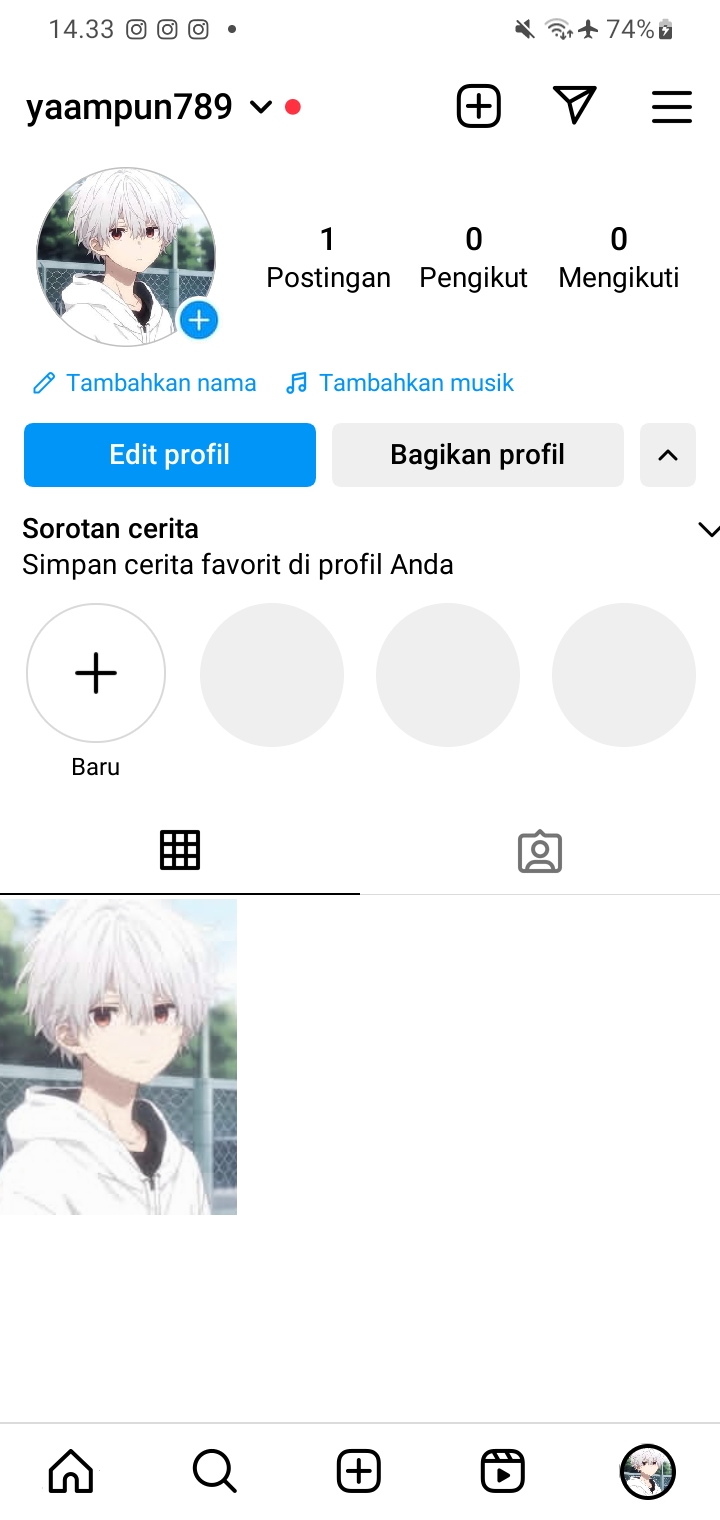Select Bagikan profil button
The height and width of the screenshot is (1520, 720).
pyautogui.click(x=477, y=455)
